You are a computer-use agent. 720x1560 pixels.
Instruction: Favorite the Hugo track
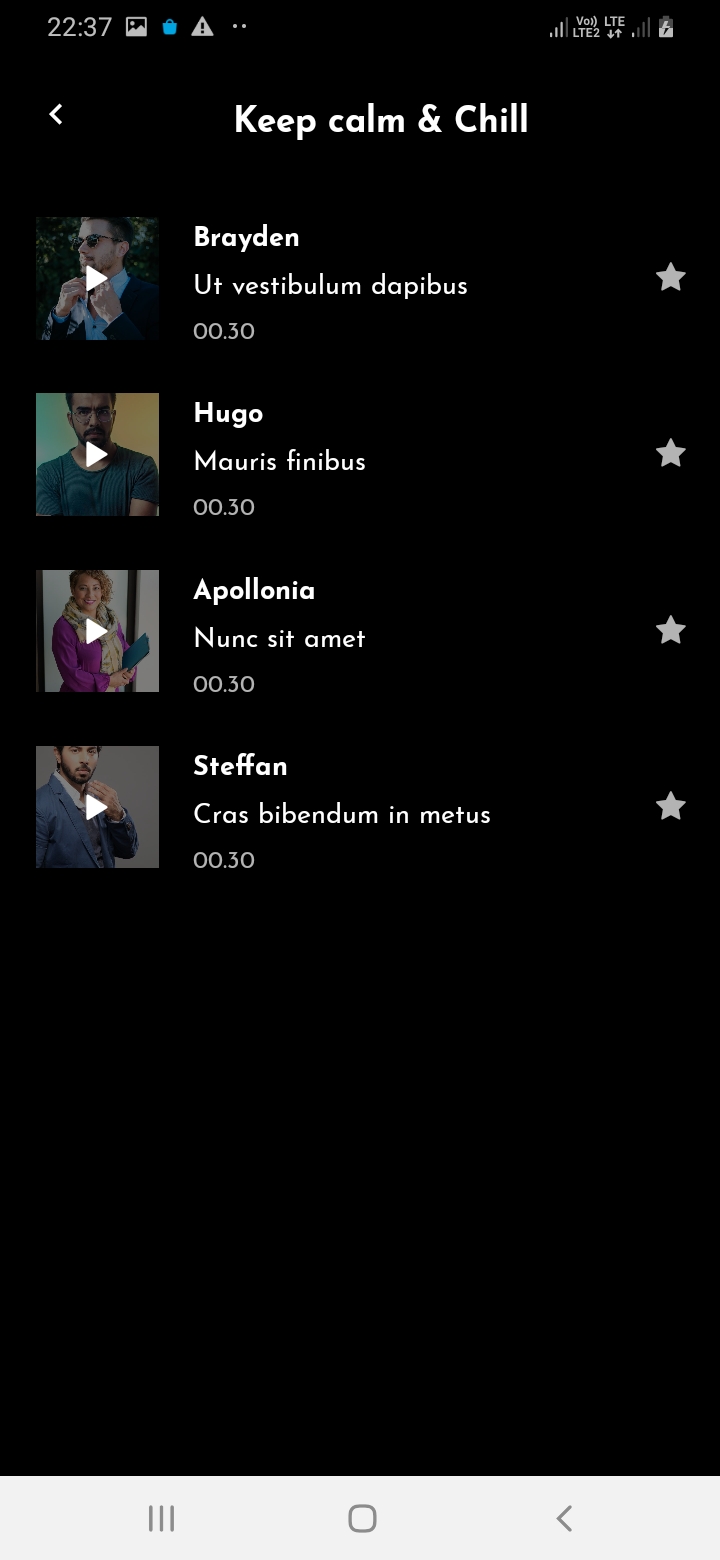tap(670, 453)
